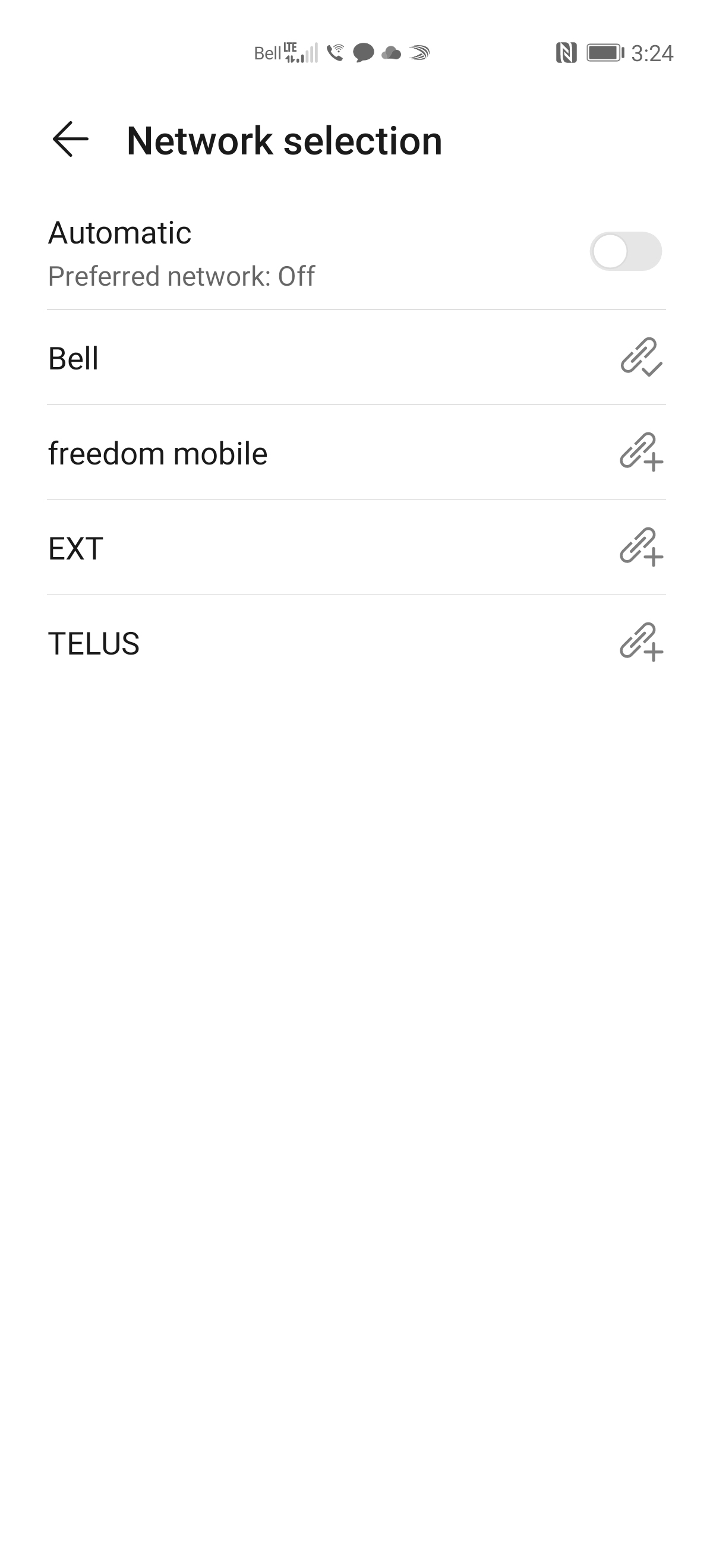Image resolution: width=713 pixels, height=1568 pixels.
Task: Select the EXT network row
Action: point(244,548)
